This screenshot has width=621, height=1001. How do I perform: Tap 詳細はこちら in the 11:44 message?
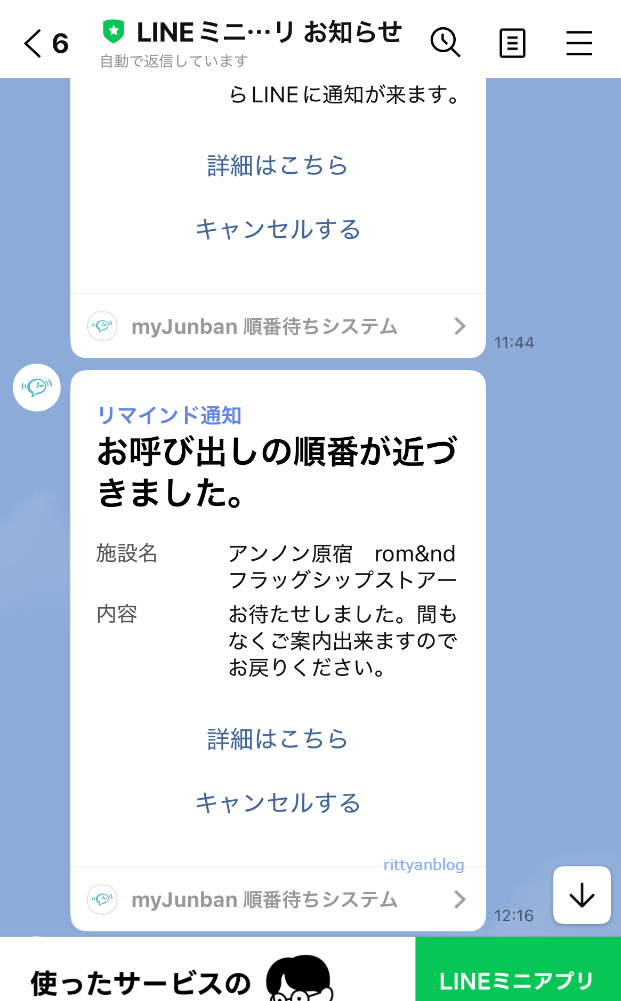point(277,166)
